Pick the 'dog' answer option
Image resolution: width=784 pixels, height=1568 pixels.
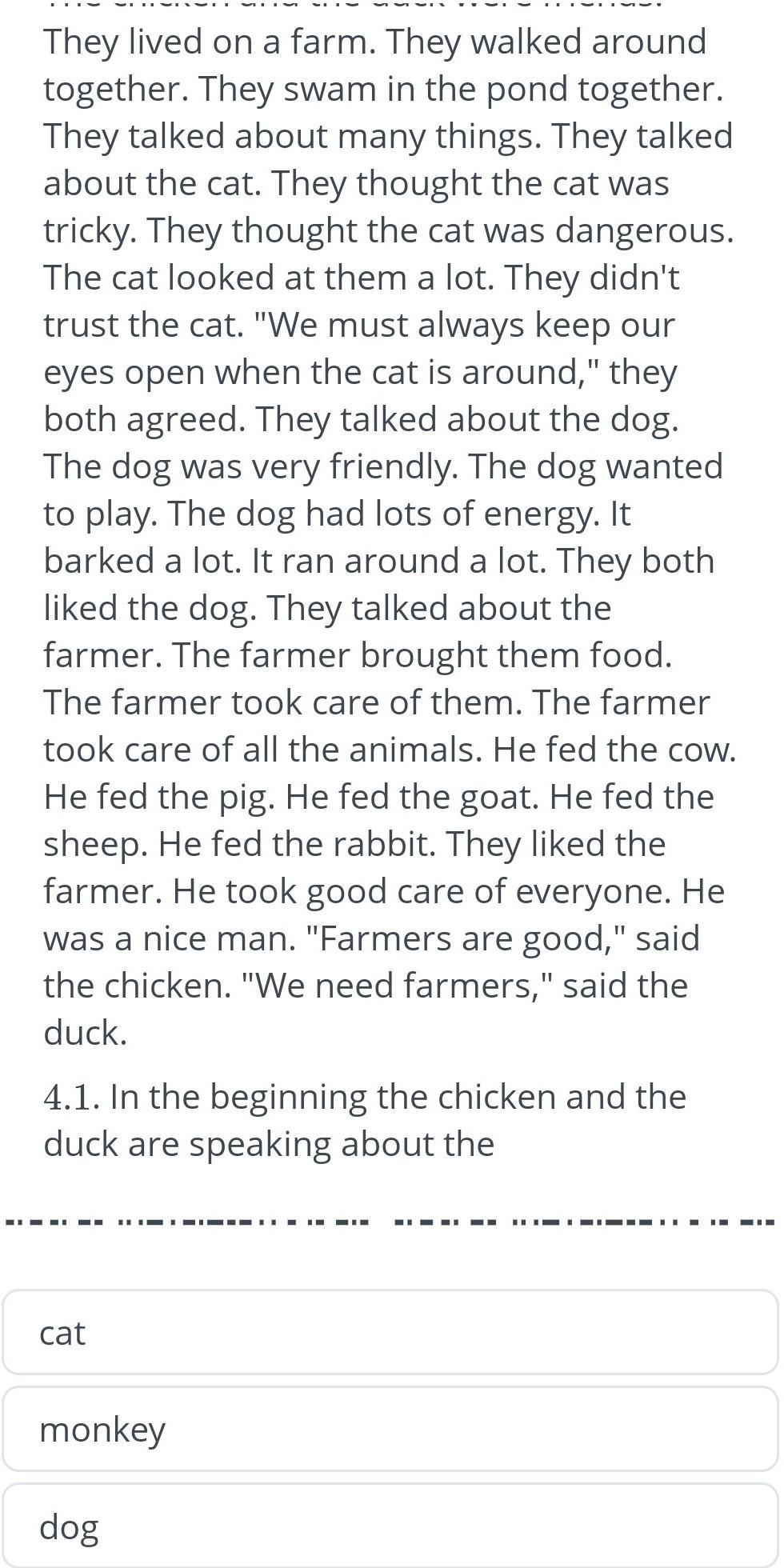pos(390,1526)
